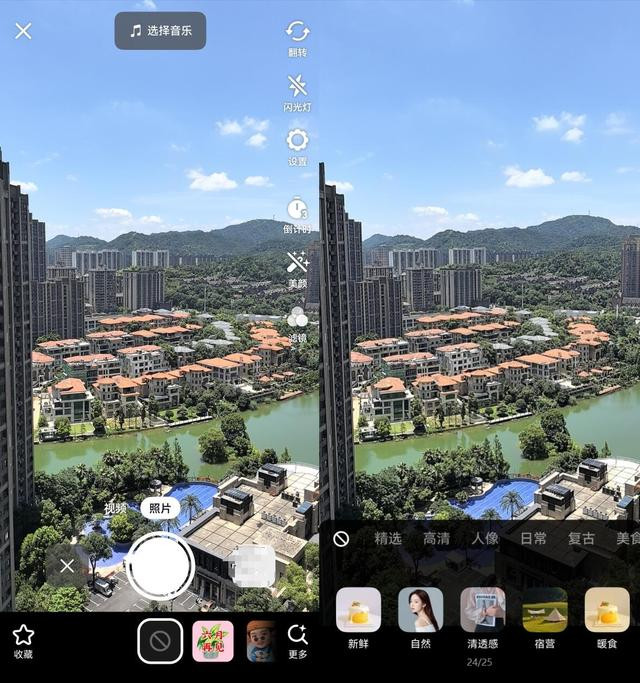
Task: Switch to the 高清 filter category
Action: pyautogui.click(x=436, y=538)
